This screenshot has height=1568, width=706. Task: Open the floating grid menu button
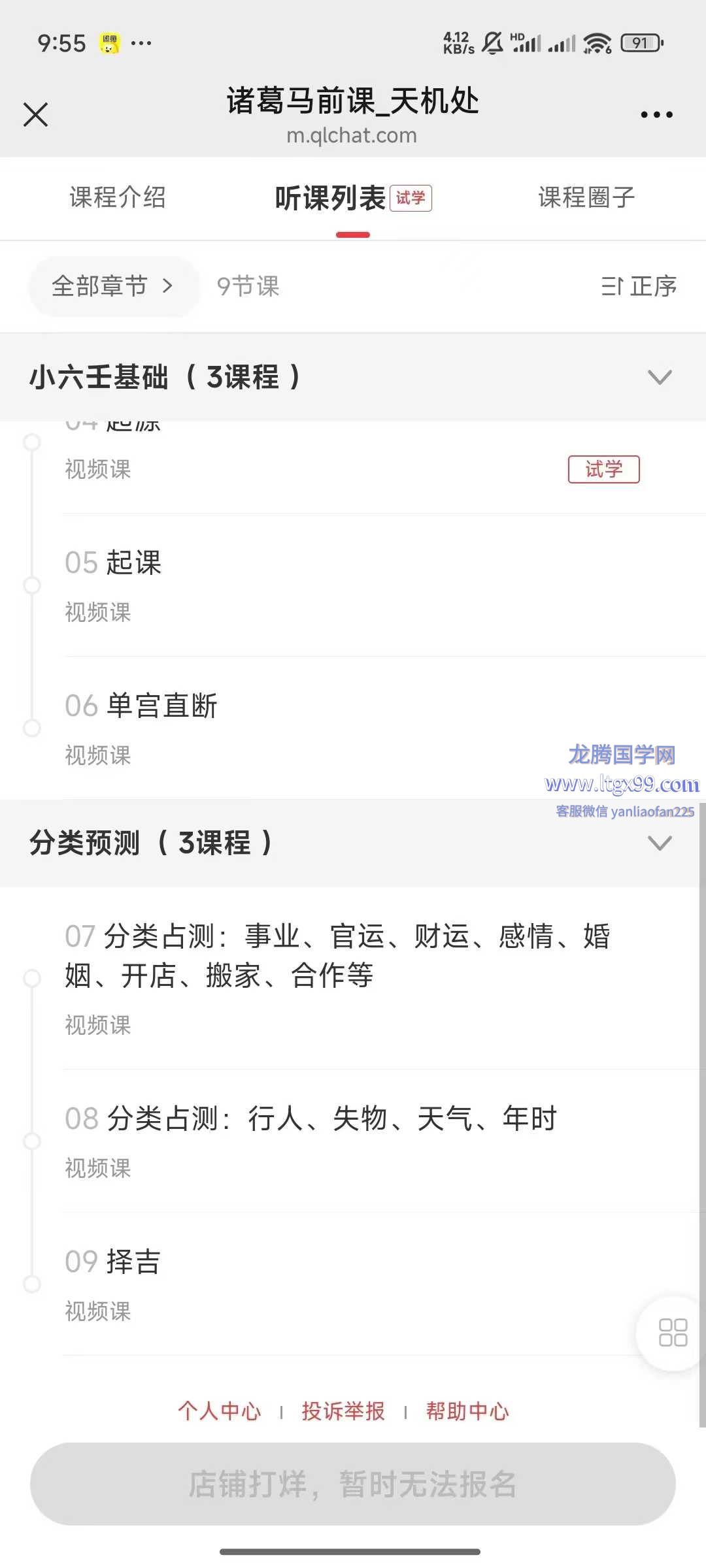coord(672,1332)
